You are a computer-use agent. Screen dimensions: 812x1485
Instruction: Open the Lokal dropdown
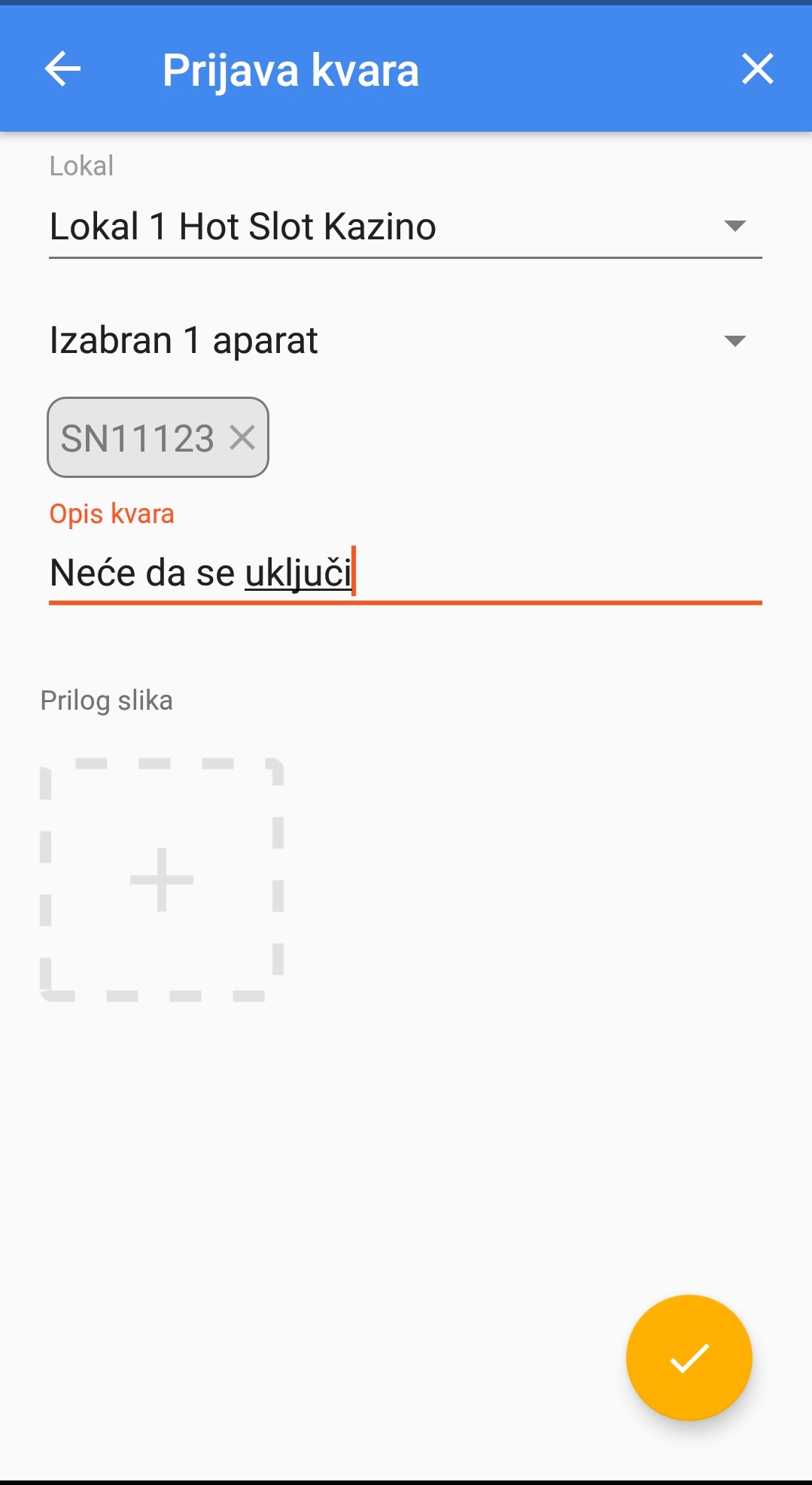pyautogui.click(x=405, y=227)
